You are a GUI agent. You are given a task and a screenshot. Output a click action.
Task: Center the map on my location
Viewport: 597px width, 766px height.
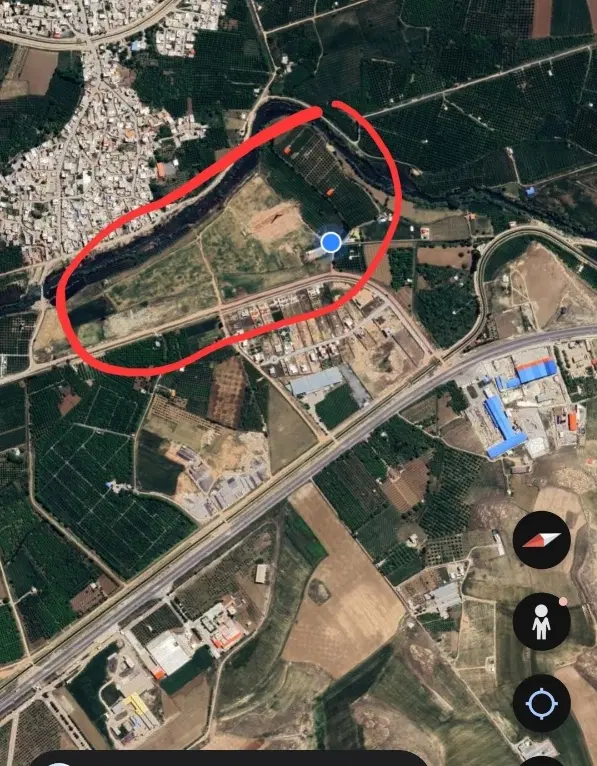[541, 703]
